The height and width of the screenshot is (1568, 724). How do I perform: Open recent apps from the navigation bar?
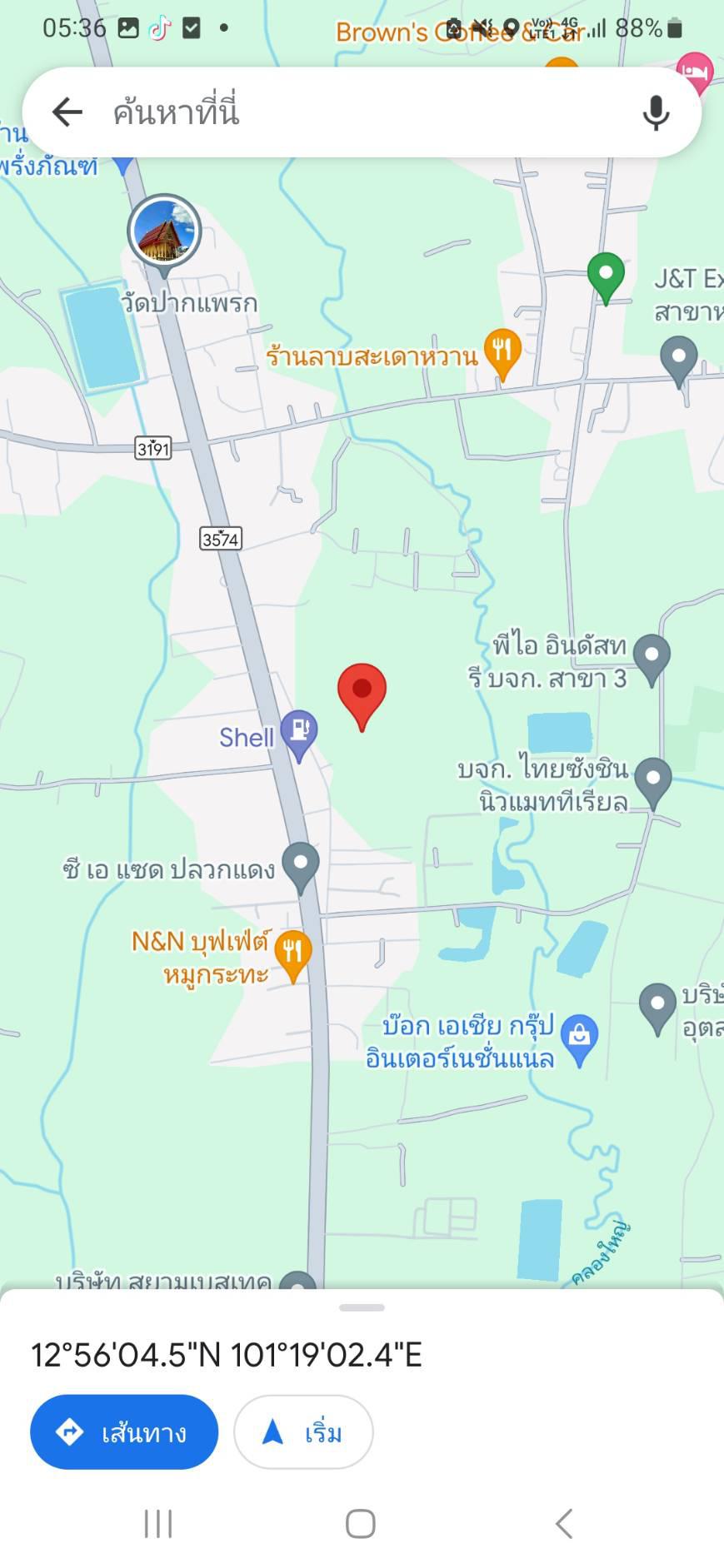click(158, 1524)
